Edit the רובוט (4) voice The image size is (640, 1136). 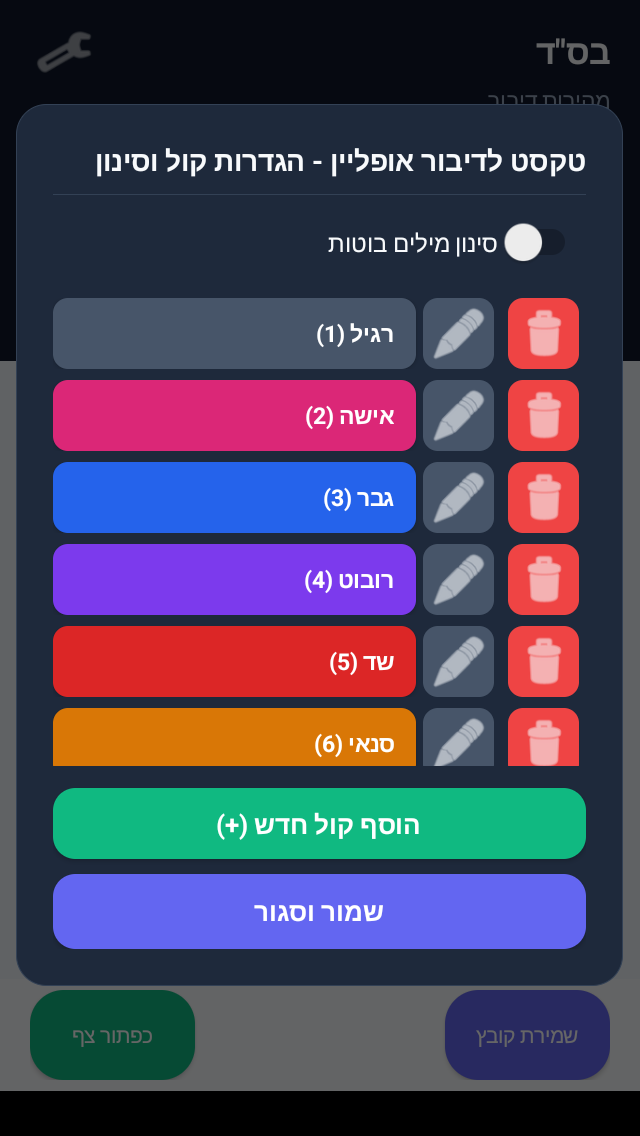(x=458, y=579)
